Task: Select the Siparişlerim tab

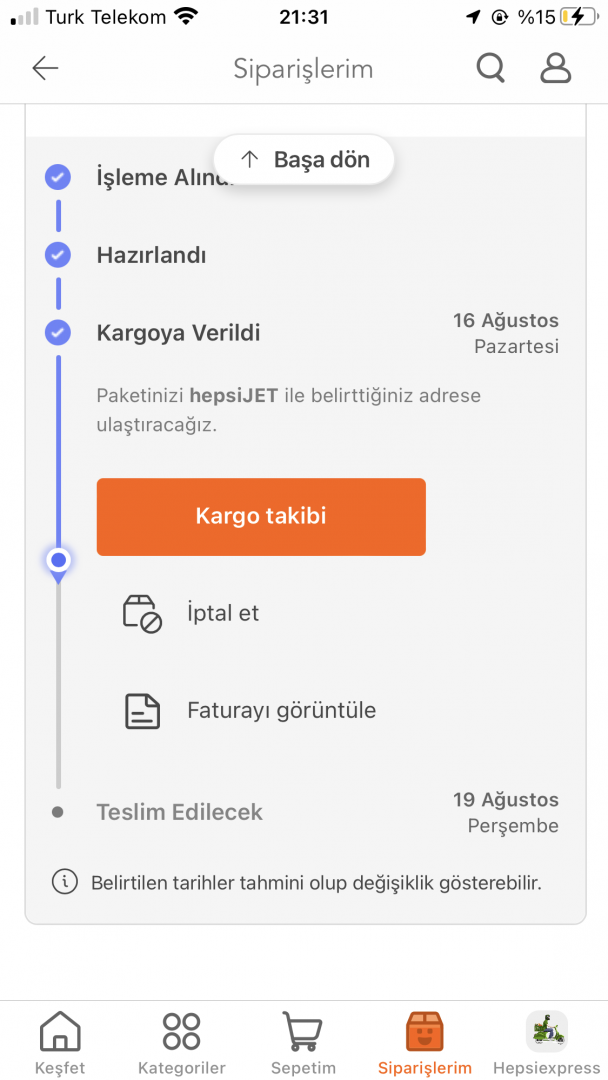Action: point(425,1042)
